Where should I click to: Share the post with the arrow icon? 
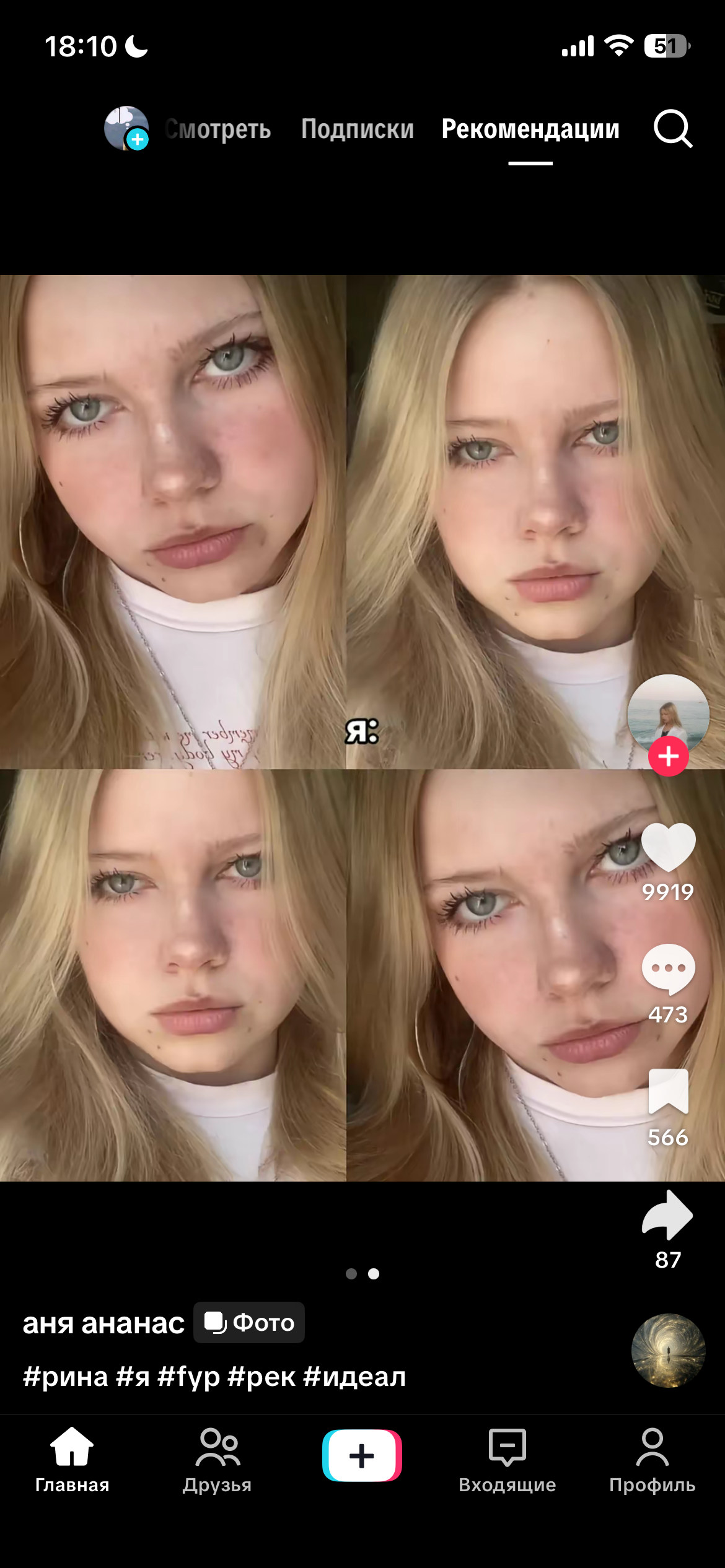coord(667,1214)
